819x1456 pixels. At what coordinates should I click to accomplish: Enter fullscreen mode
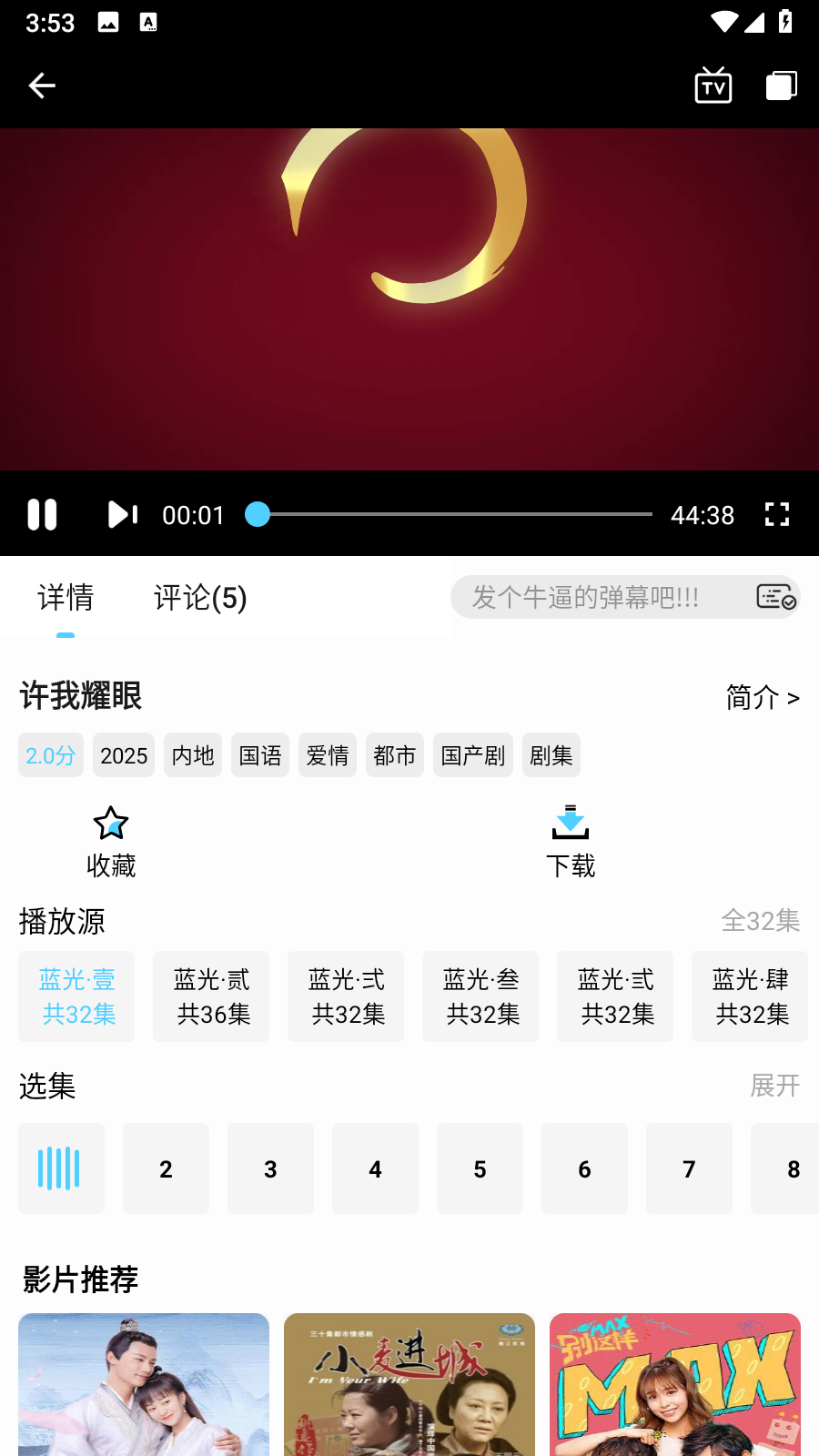pos(776,515)
